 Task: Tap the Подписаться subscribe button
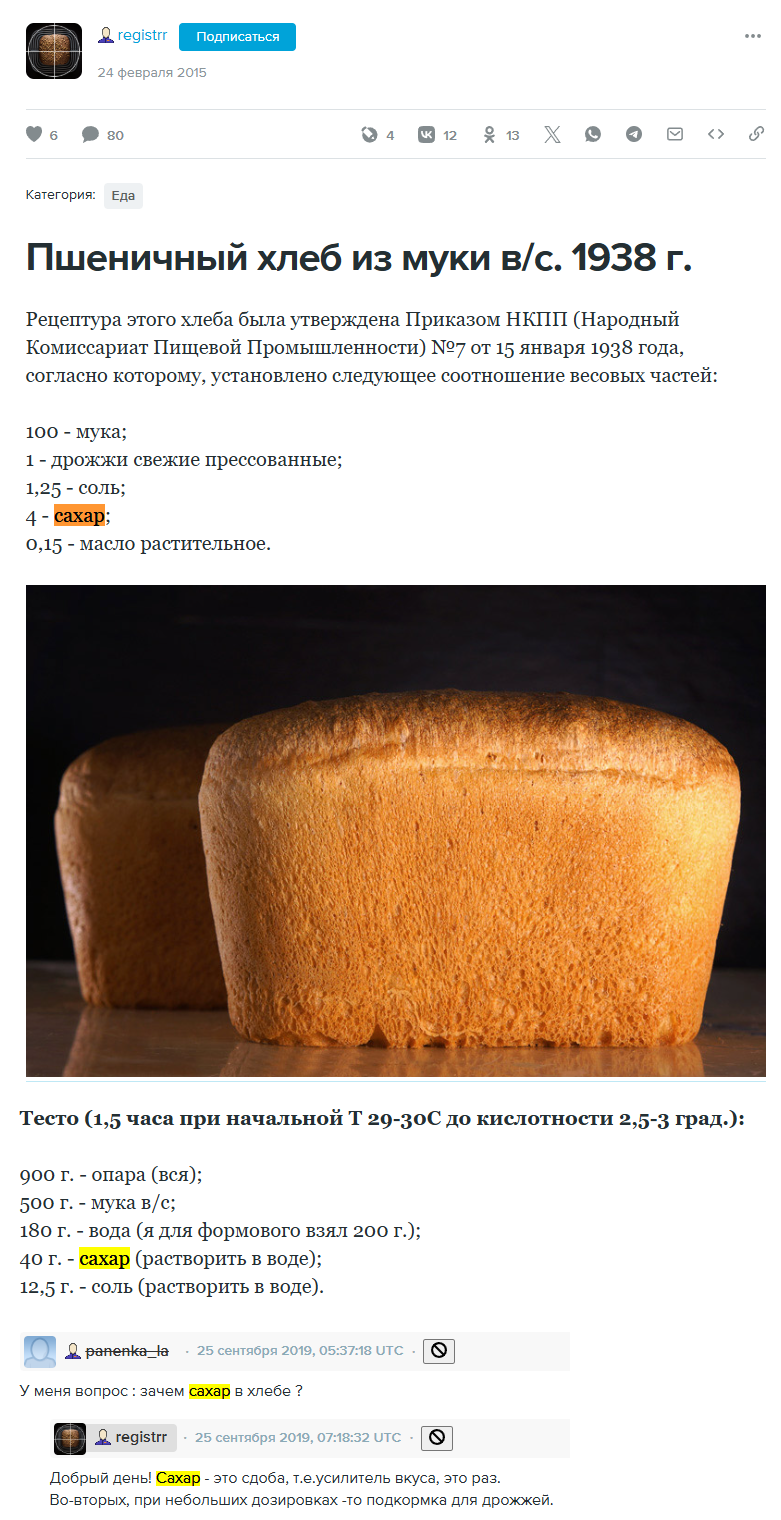237,37
